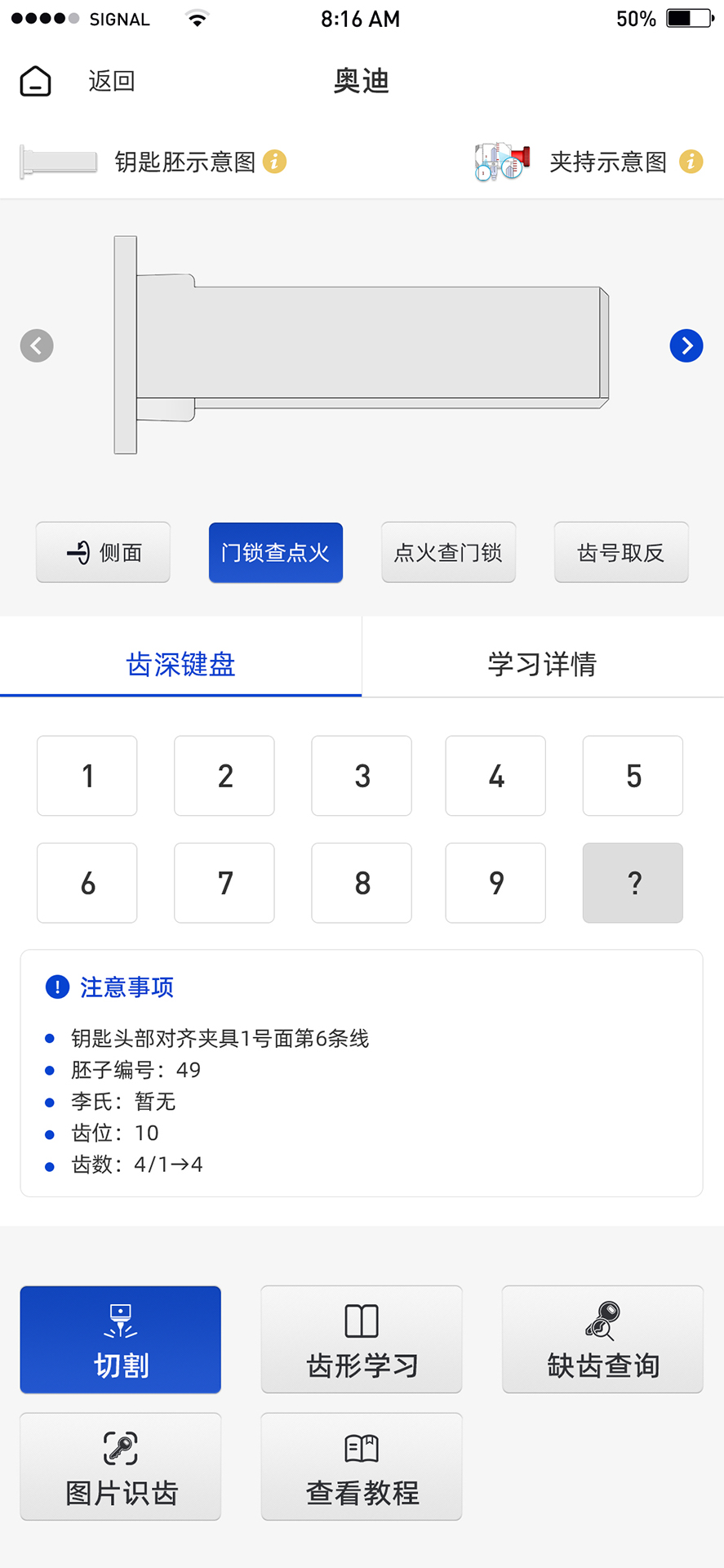Viewport: 724px width, 1568px height.
Task: Open the info icon next to 钥匙胚示意图
Action: point(274,163)
